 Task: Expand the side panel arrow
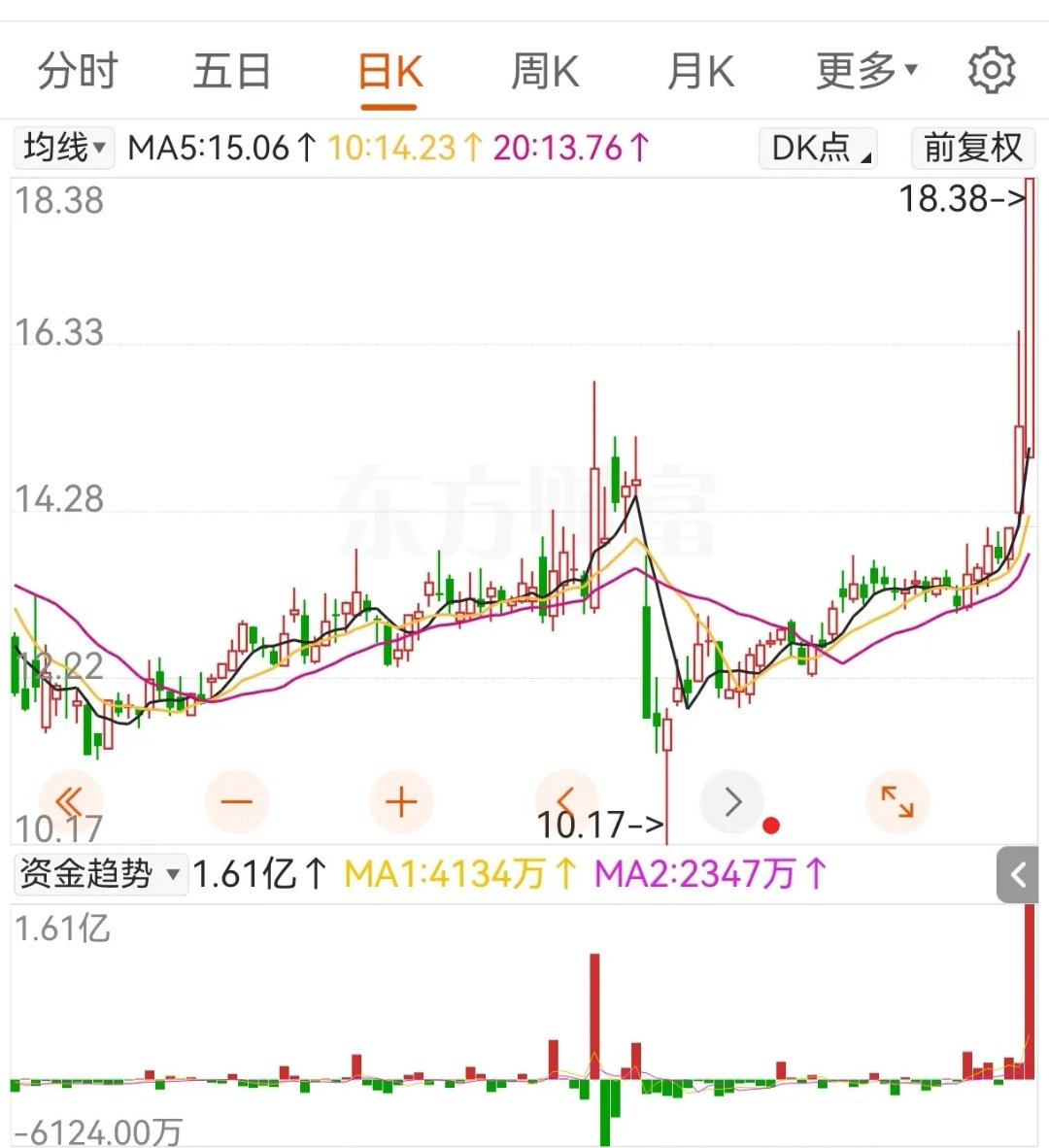pos(1018,875)
